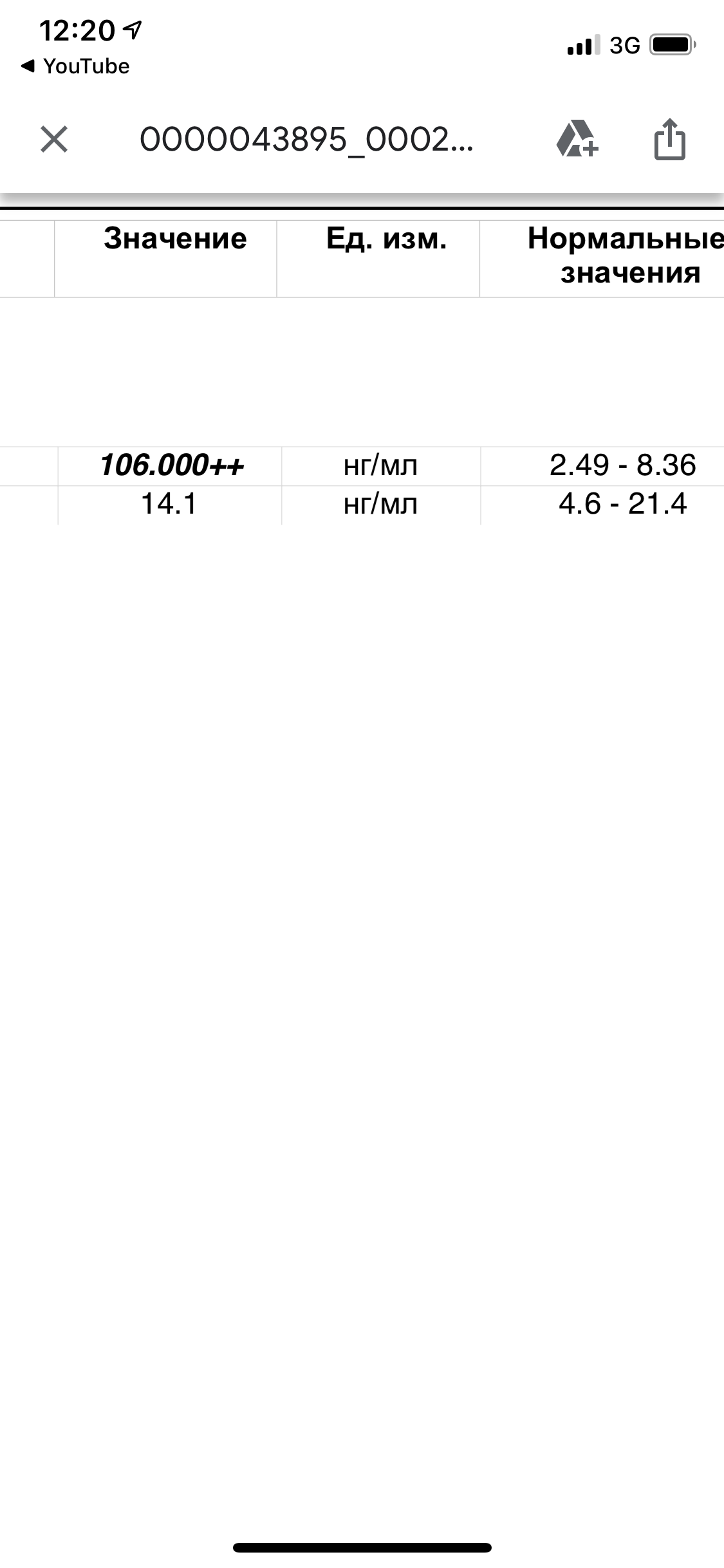Open the share sheet
The image size is (724, 1568).
click(x=669, y=139)
